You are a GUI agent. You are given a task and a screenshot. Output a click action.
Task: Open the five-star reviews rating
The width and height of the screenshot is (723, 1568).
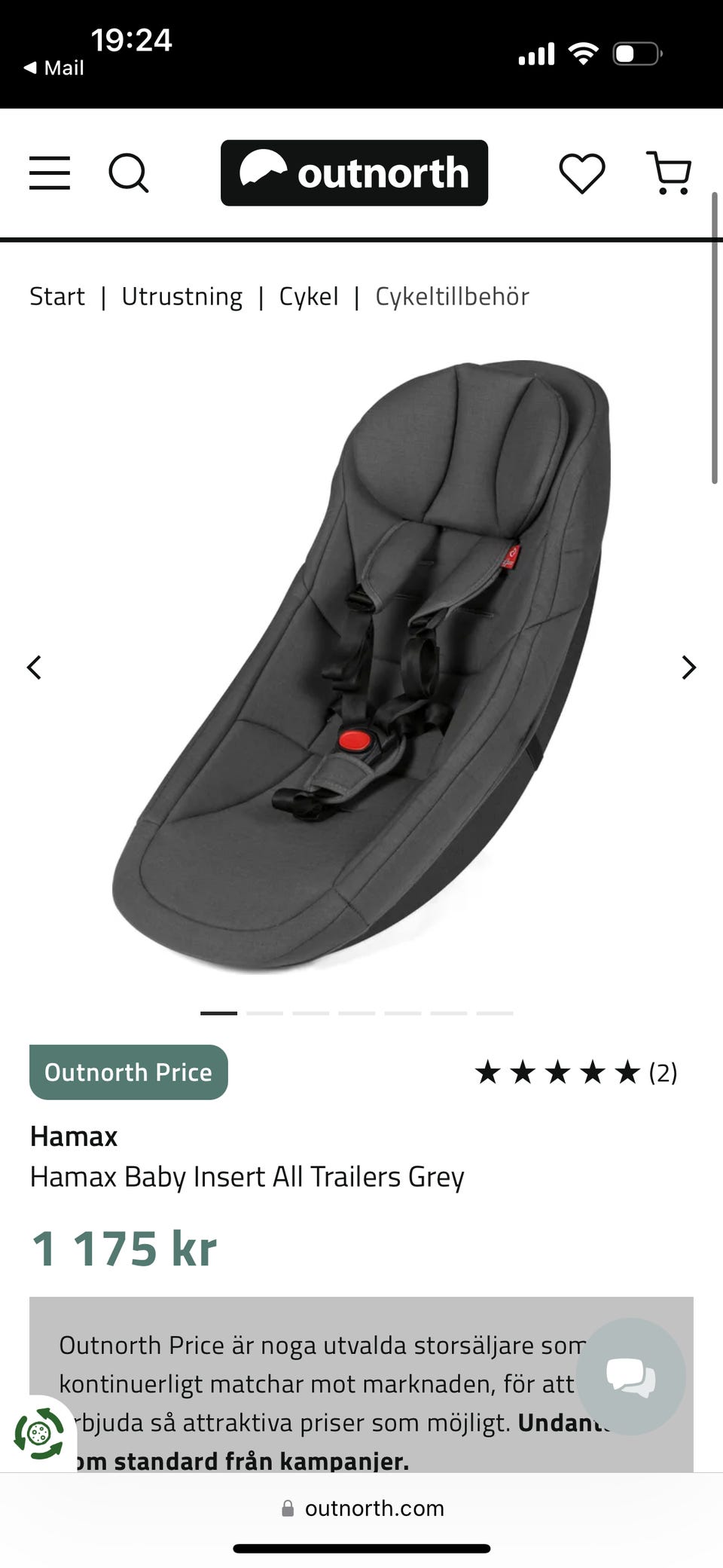pyautogui.click(x=576, y=1072)
